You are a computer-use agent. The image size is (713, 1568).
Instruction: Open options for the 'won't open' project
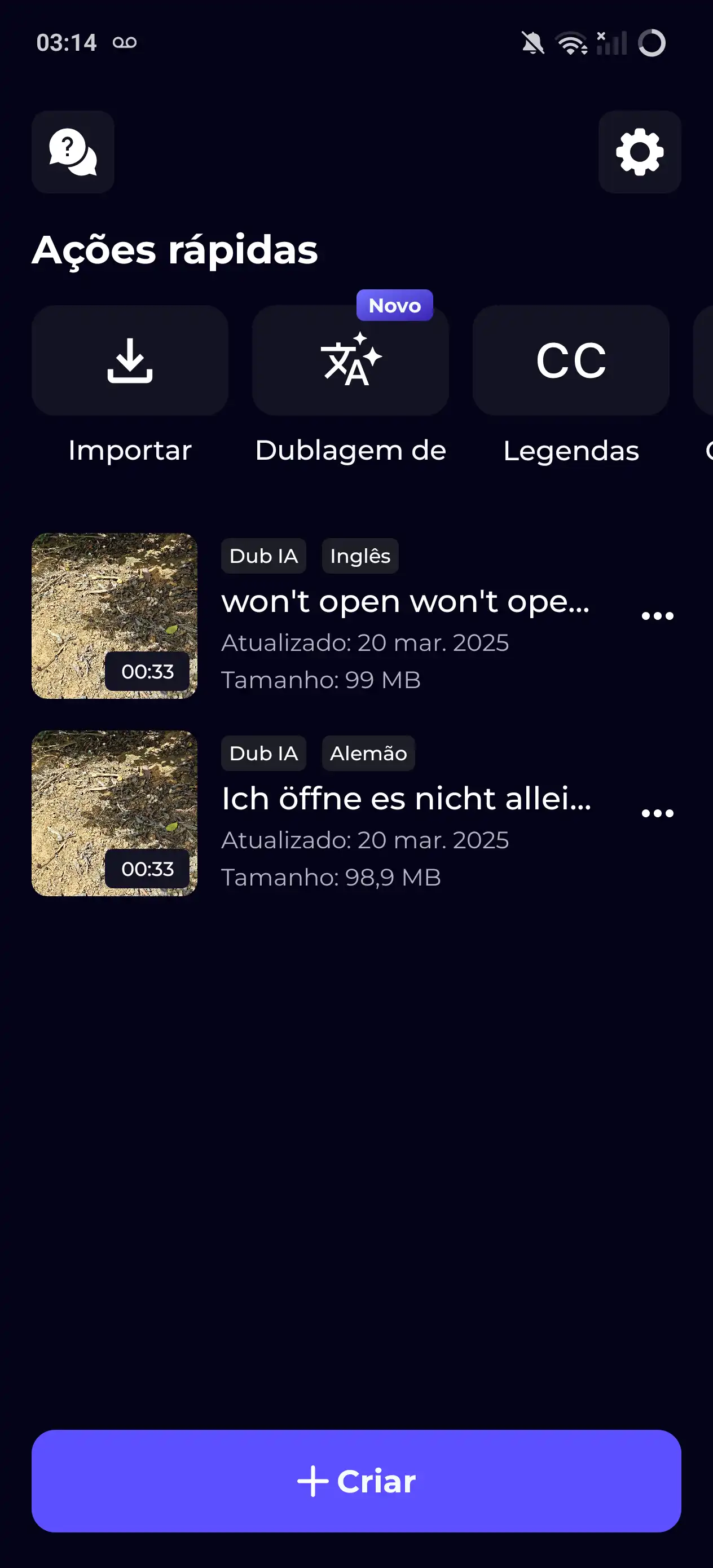[657, 616]
